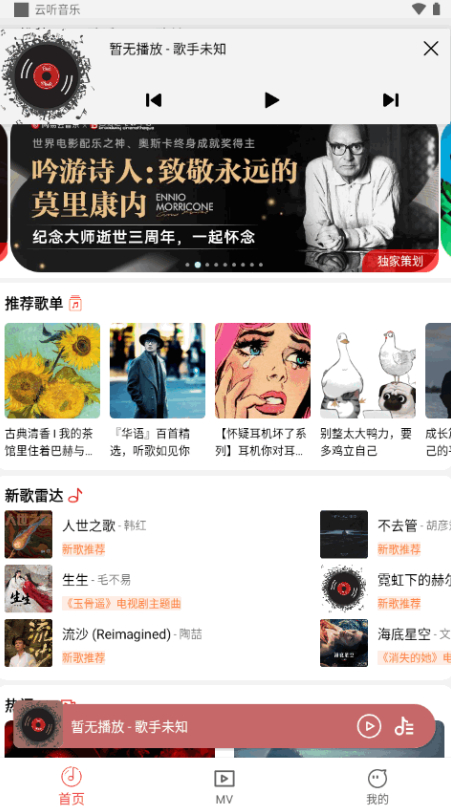Start playback from the top panel
The image size is (451, 811).
[x=272, y=100]
